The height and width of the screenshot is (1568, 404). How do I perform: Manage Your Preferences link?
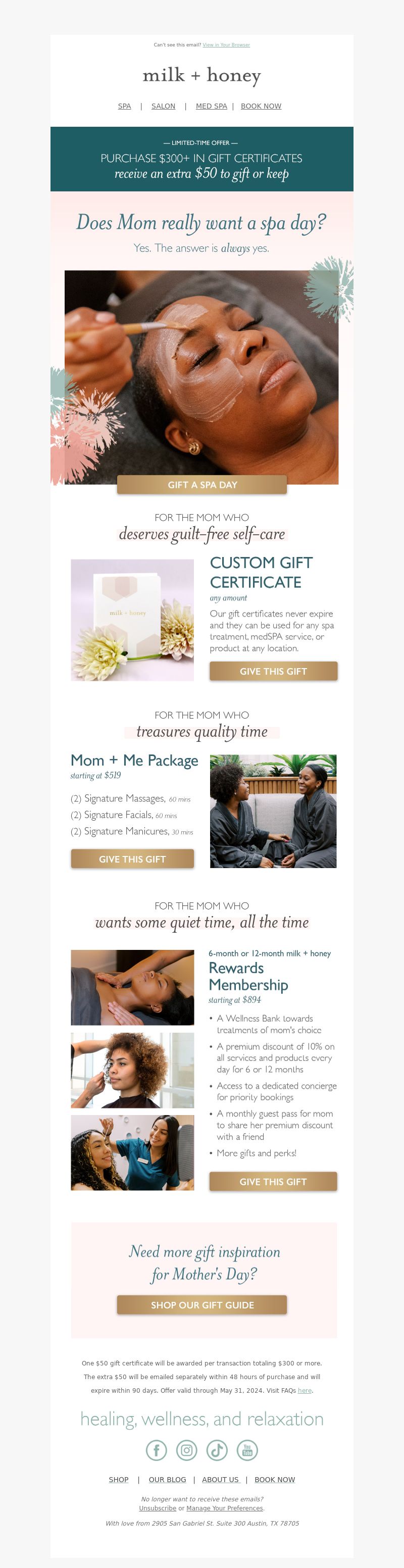225,1508
